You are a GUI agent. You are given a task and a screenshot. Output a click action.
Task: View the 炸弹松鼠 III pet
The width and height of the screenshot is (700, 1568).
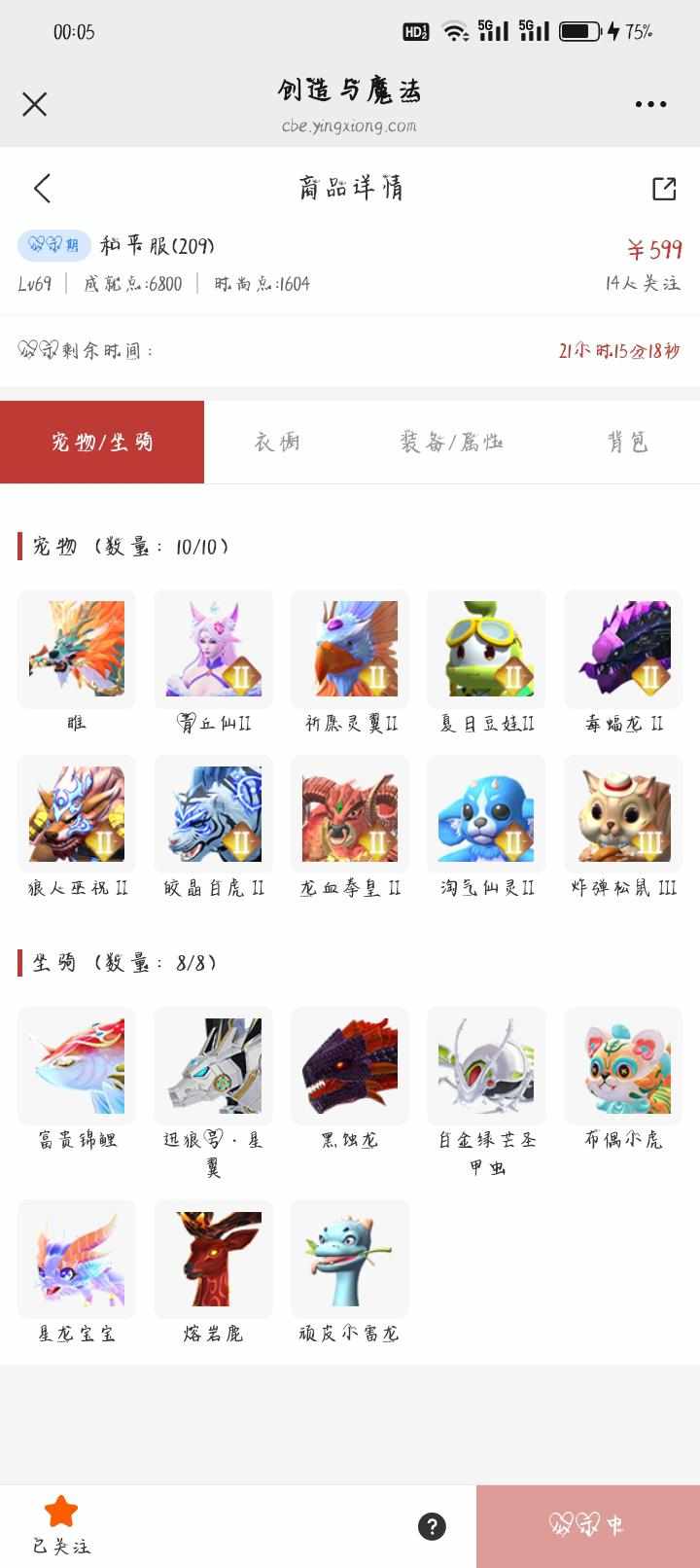pyautogui.click(x=623, y=814)
